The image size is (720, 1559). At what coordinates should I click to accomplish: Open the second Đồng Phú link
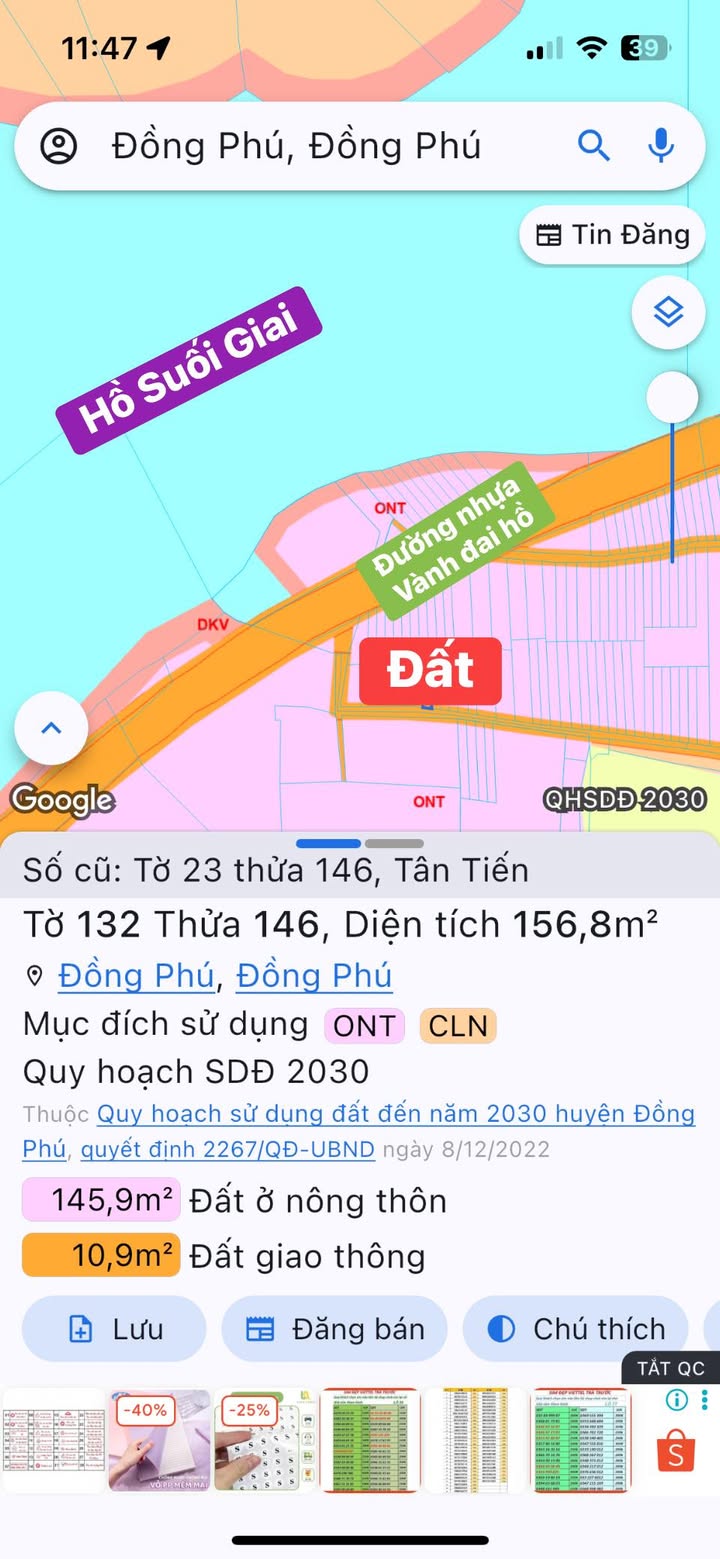tap(314, 975)
